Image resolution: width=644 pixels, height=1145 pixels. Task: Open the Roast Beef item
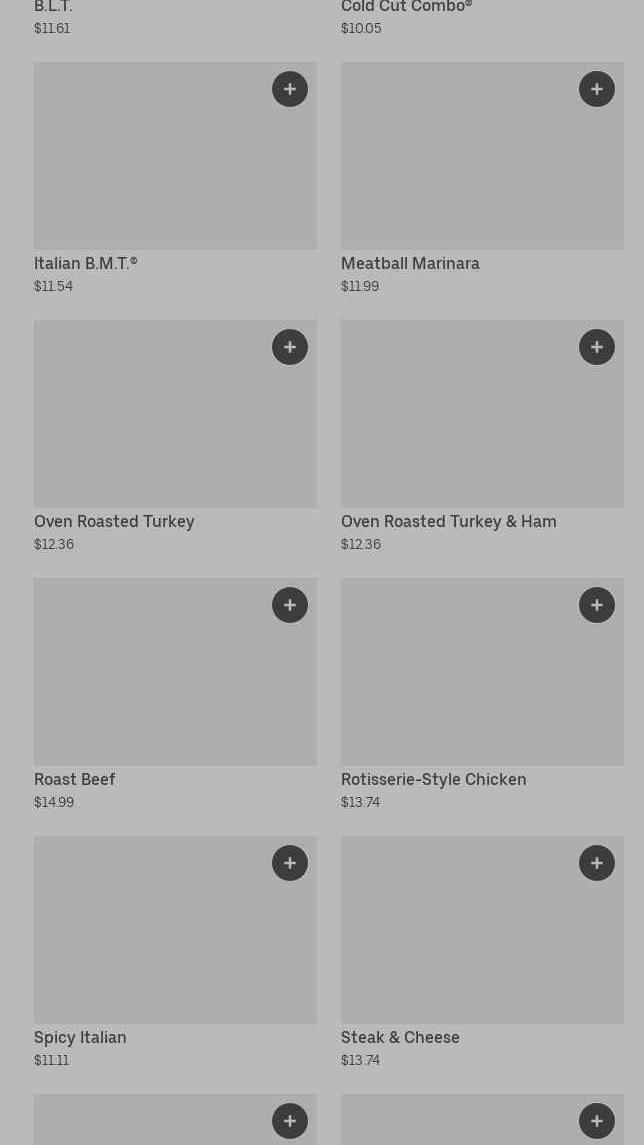(175, 694)
